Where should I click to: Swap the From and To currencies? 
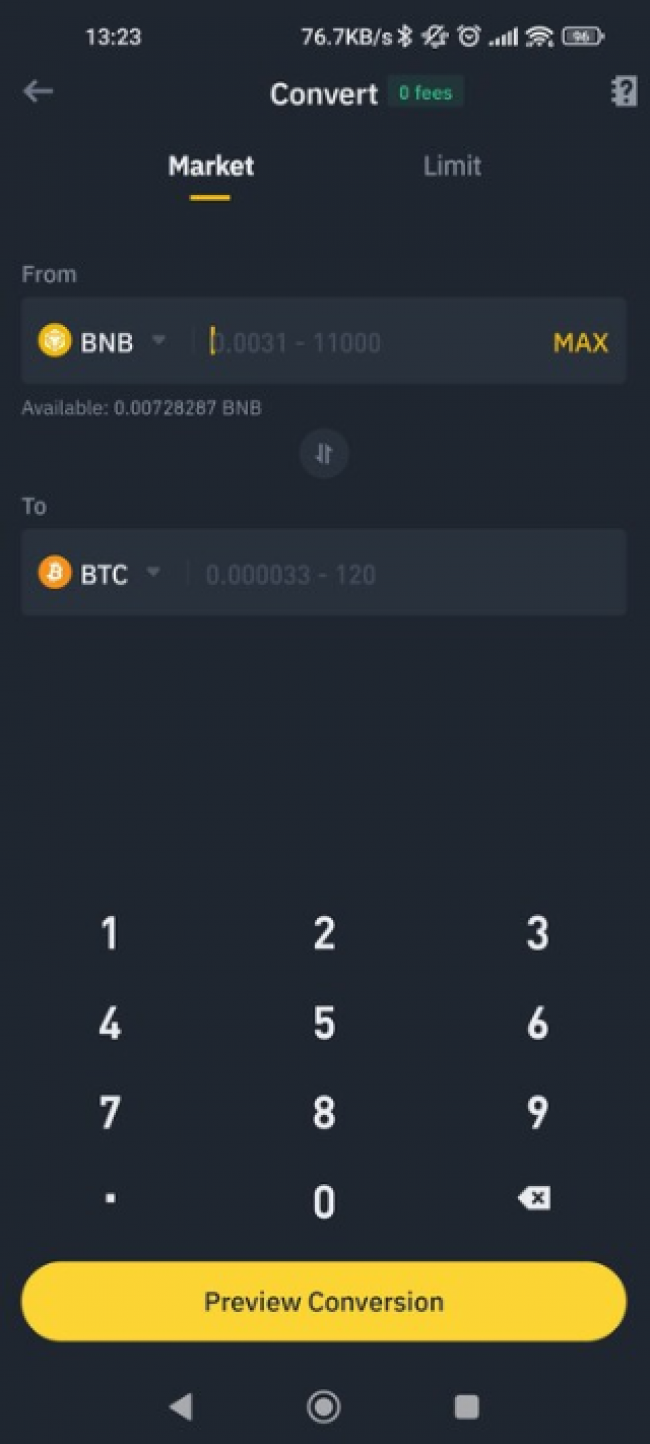coord(324,454)
